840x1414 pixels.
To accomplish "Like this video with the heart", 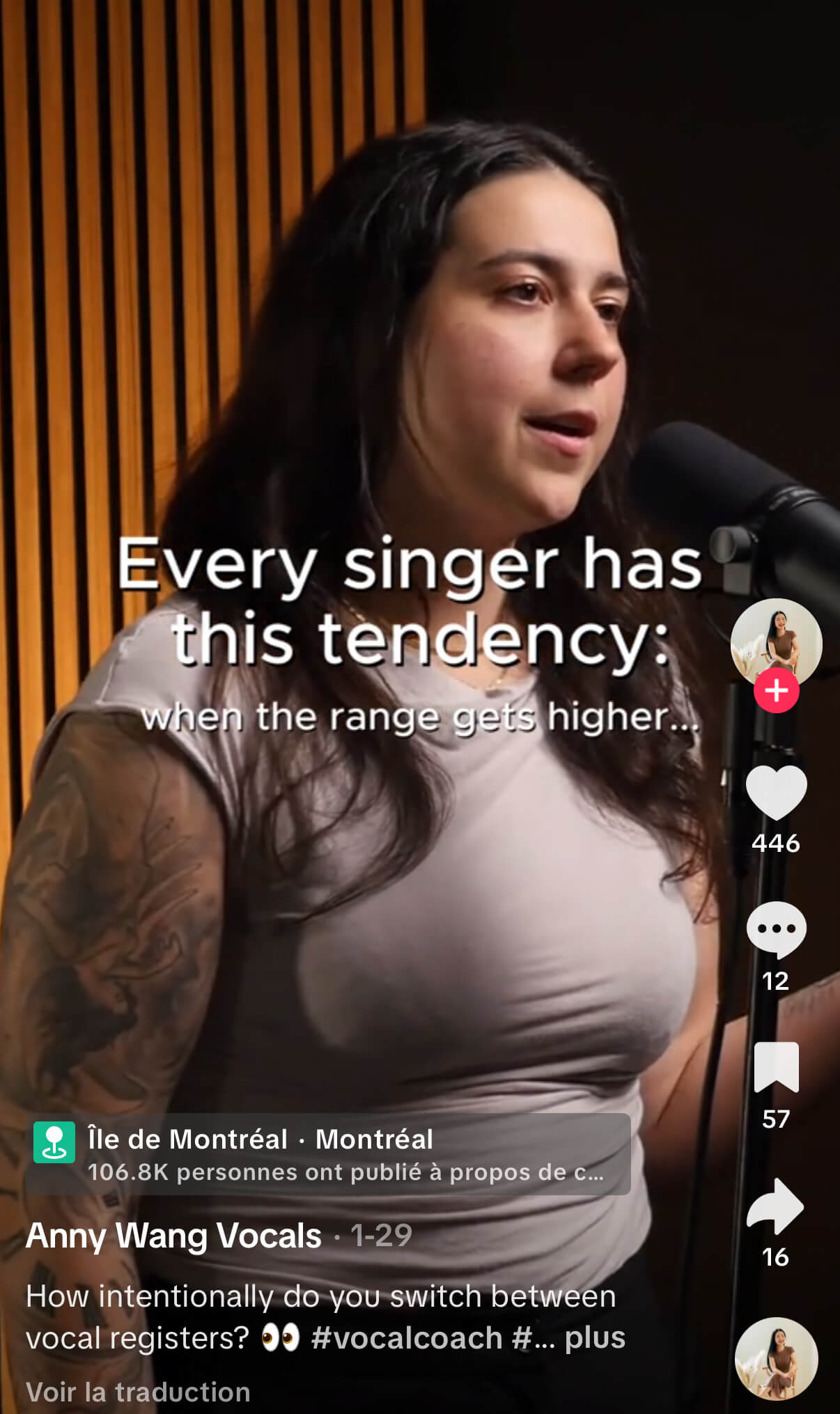I will tap(776, 793).
